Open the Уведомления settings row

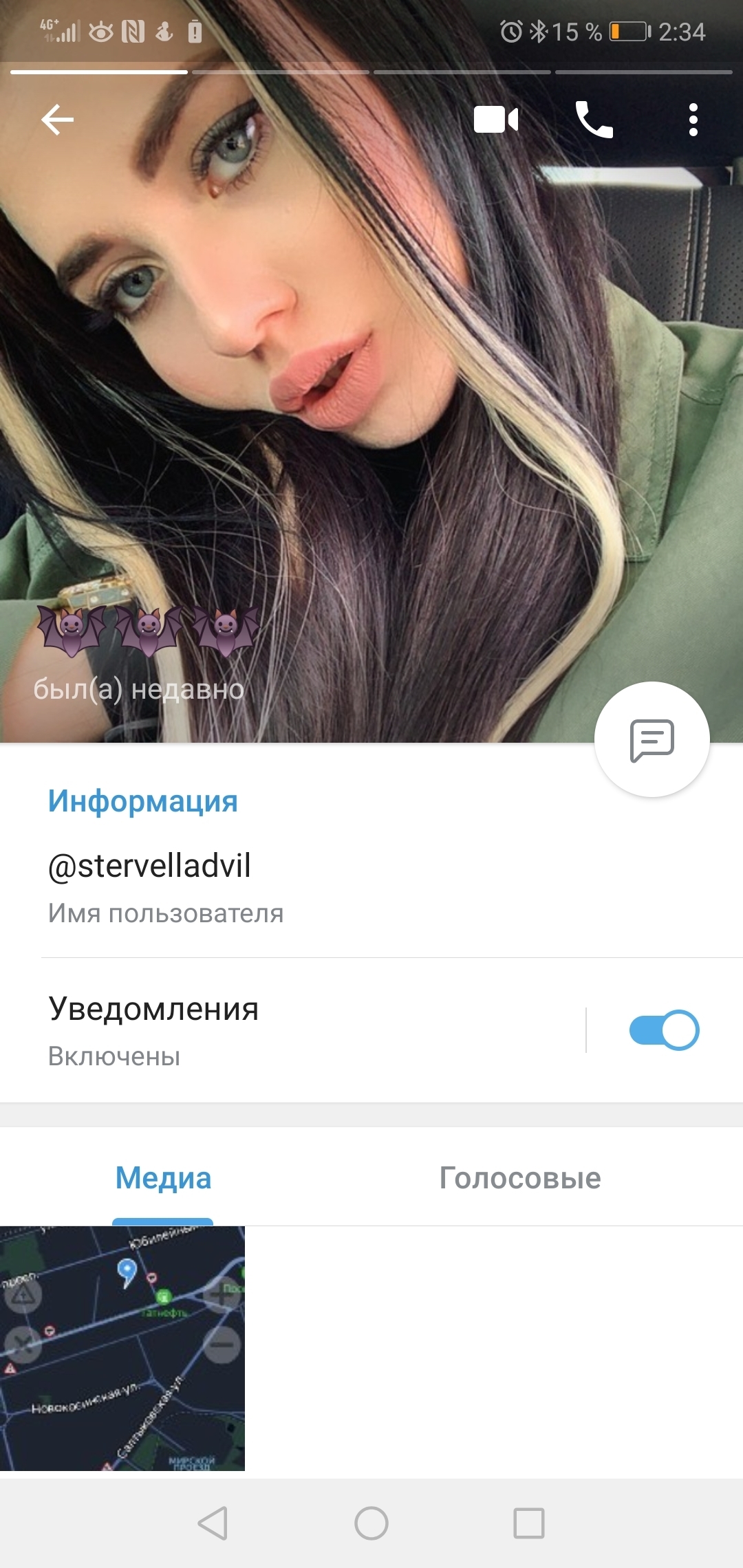coord(275,1030)
